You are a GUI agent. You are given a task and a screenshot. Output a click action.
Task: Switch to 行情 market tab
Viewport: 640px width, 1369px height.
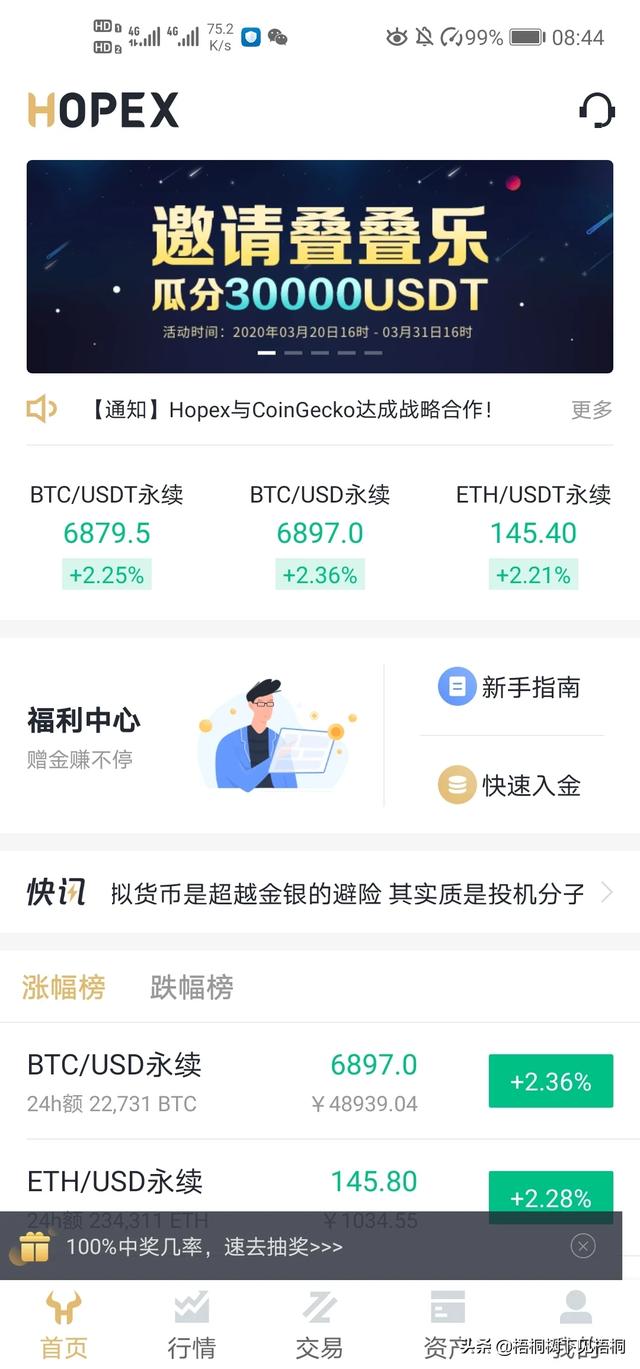(191, 1323)
